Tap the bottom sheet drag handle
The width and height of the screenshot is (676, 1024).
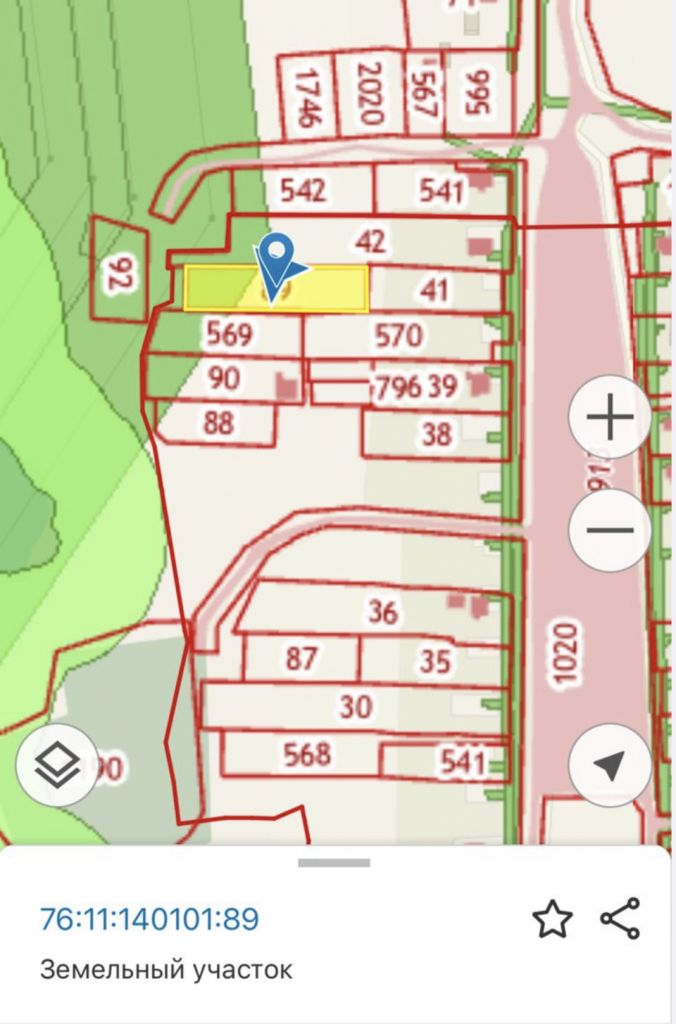coord(334,863)
